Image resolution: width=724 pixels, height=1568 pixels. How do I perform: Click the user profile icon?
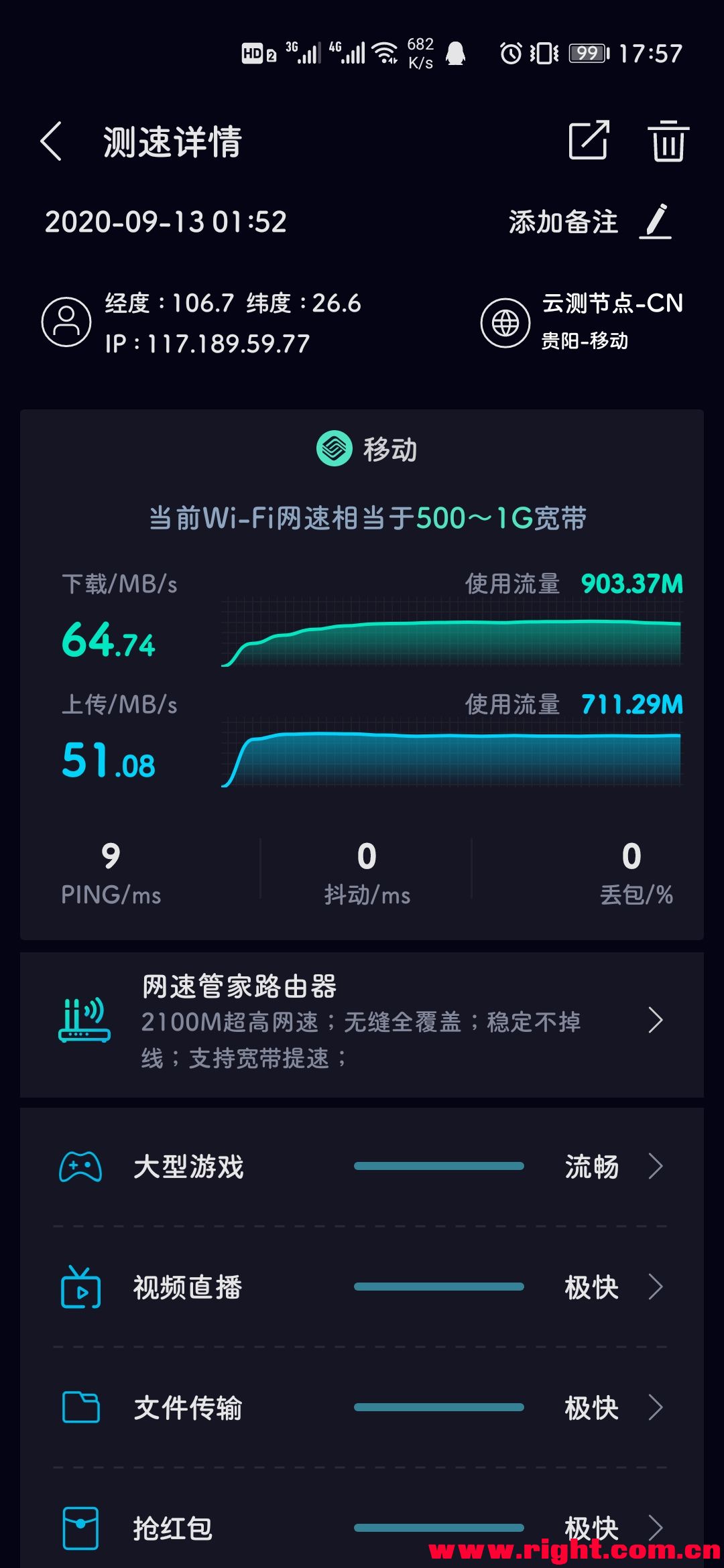(x=66, y=322)
